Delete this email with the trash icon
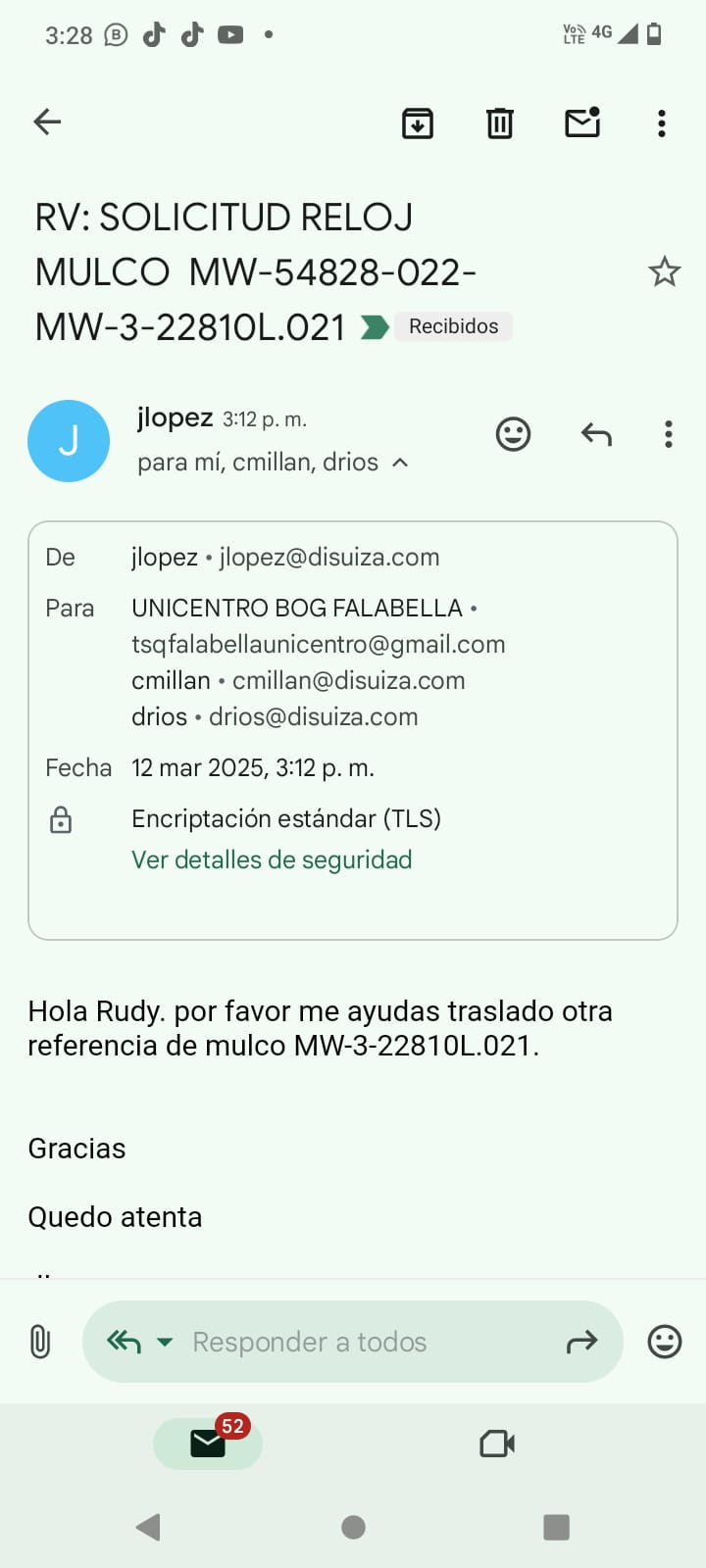 coord(500,122)
